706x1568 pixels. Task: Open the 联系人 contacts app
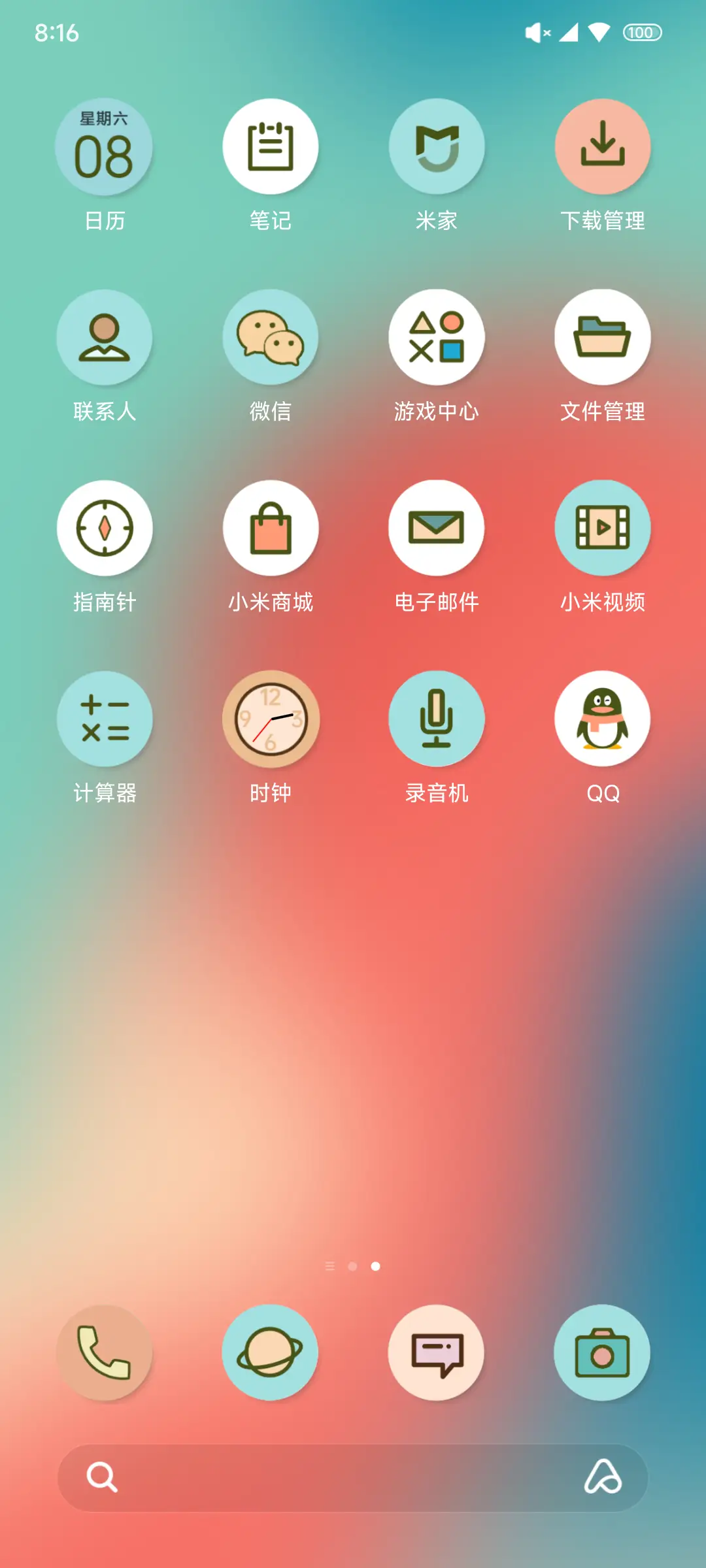pos(105,337)
